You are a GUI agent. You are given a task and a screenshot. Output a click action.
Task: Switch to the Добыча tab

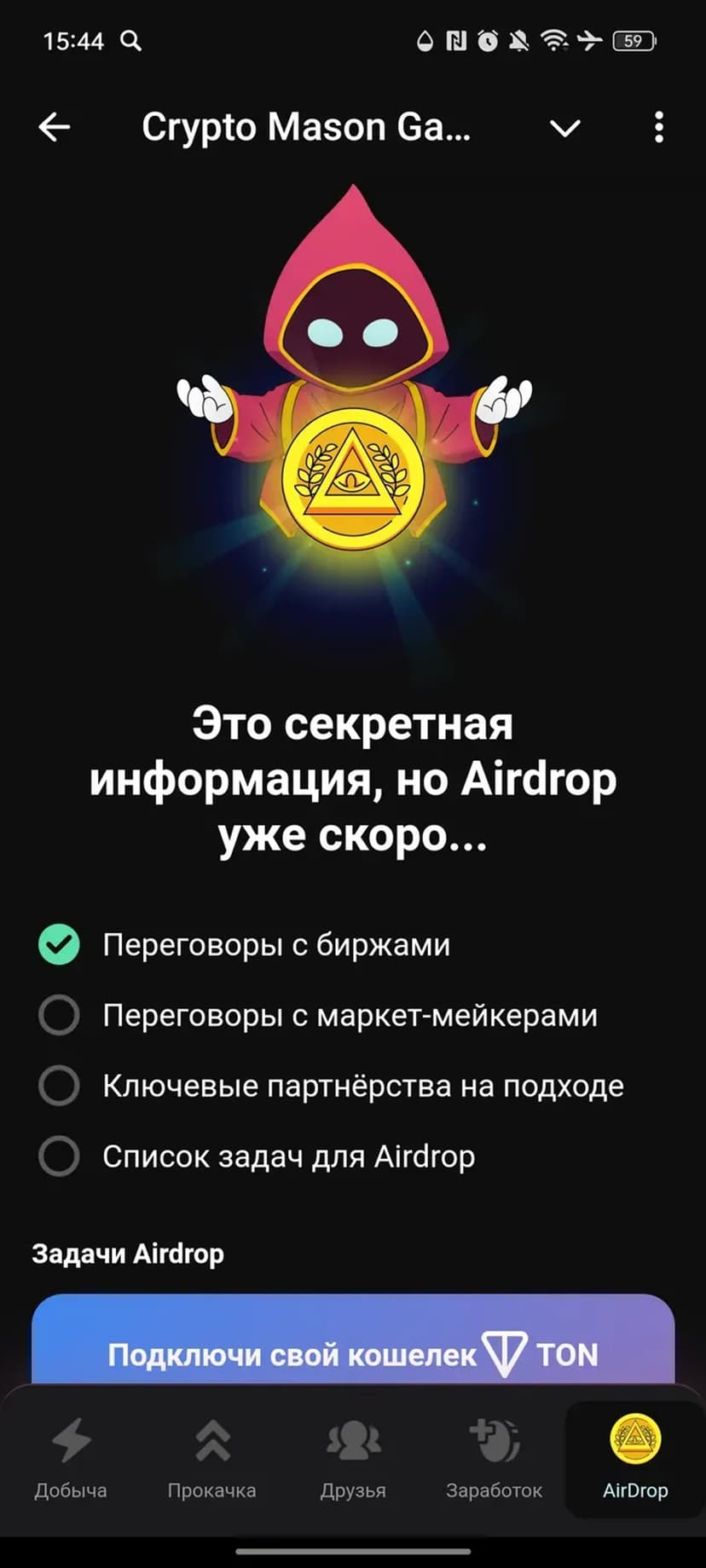click(71, 1459)
